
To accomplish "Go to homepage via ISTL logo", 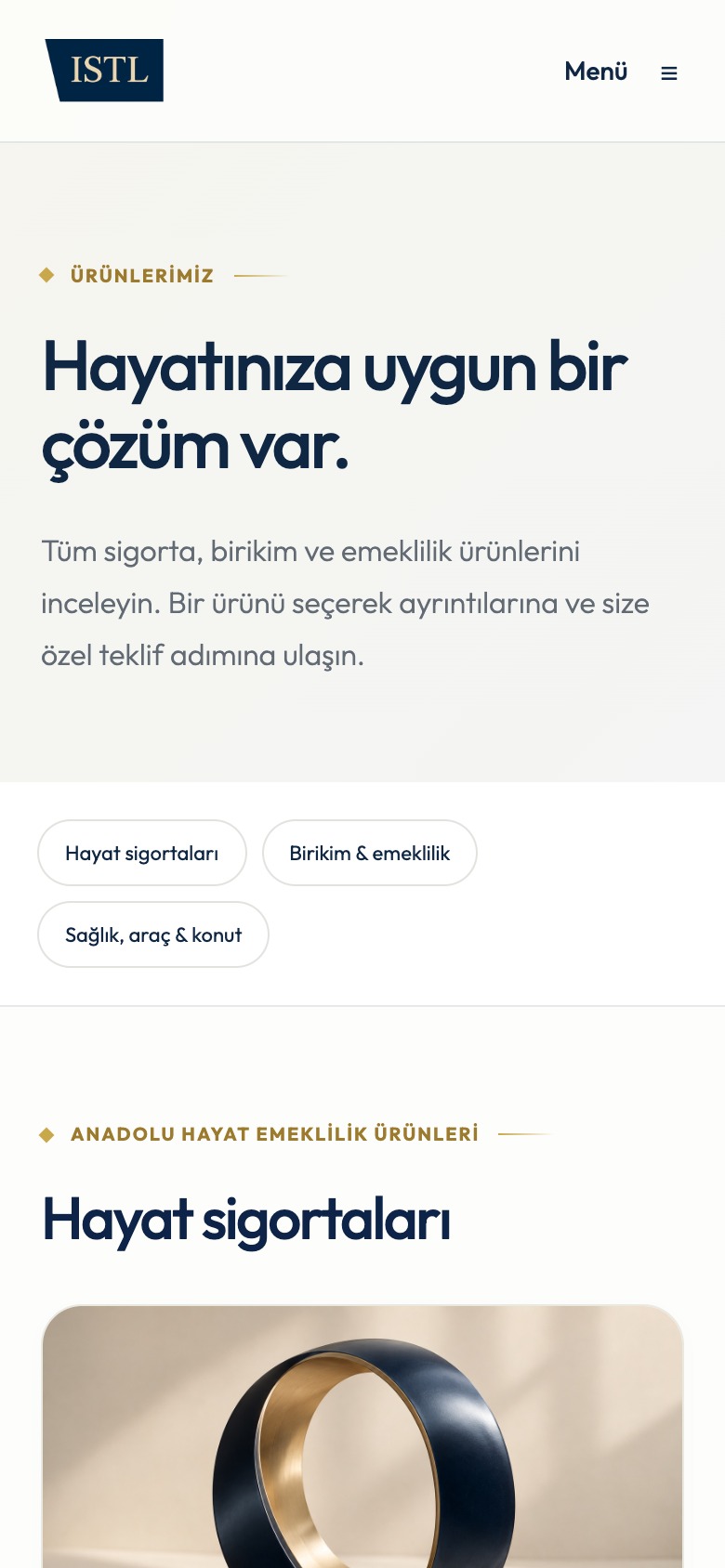I will [x=104, y=71].
